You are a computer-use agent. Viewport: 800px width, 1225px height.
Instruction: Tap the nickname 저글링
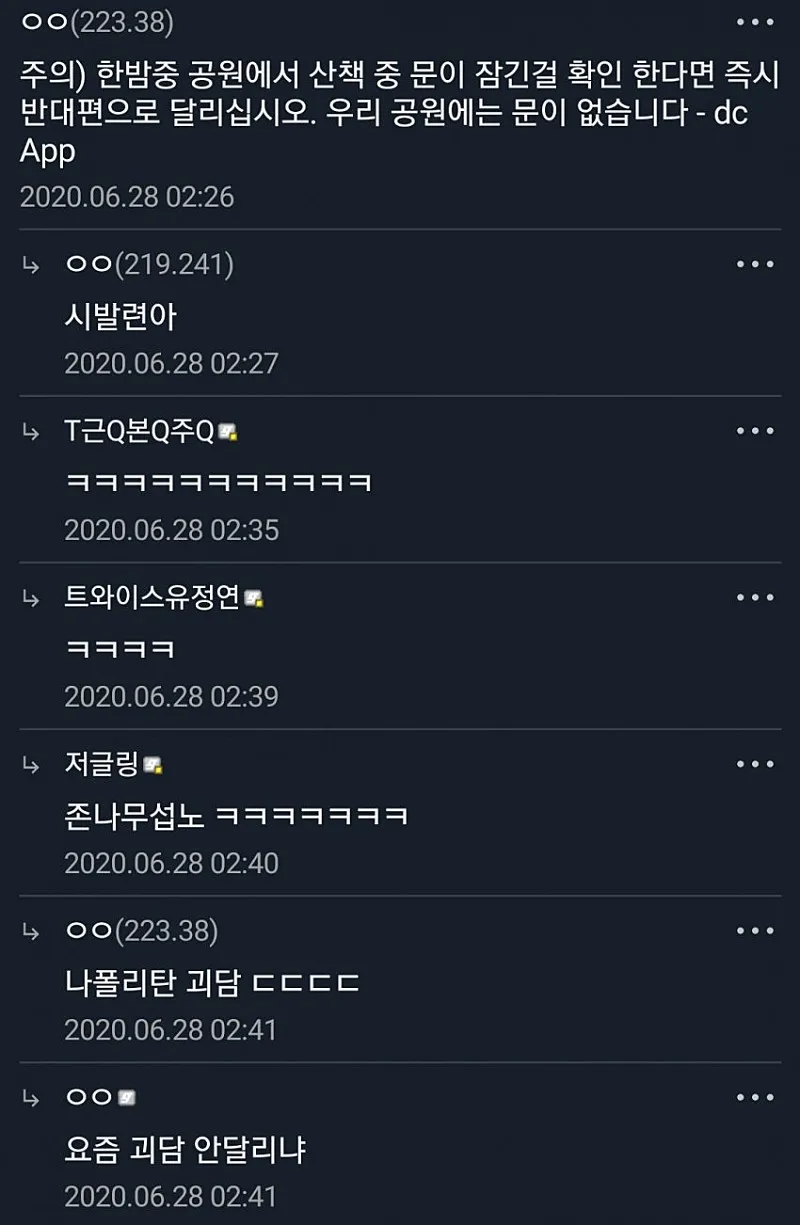point(102,765)
